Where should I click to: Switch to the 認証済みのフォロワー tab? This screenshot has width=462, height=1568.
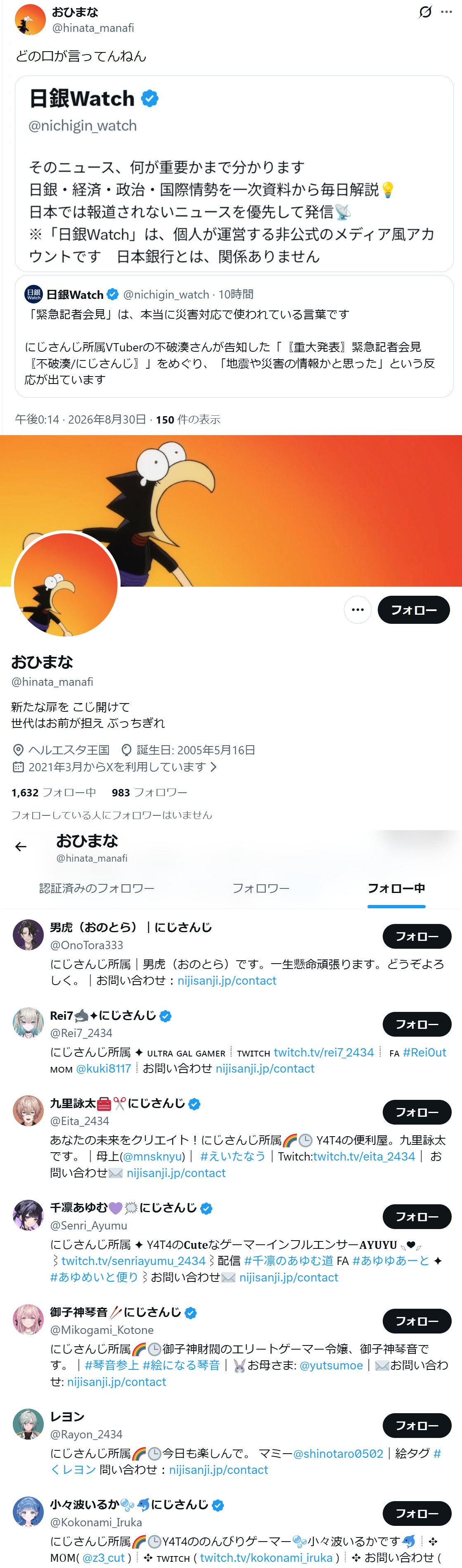coord(97,888)
